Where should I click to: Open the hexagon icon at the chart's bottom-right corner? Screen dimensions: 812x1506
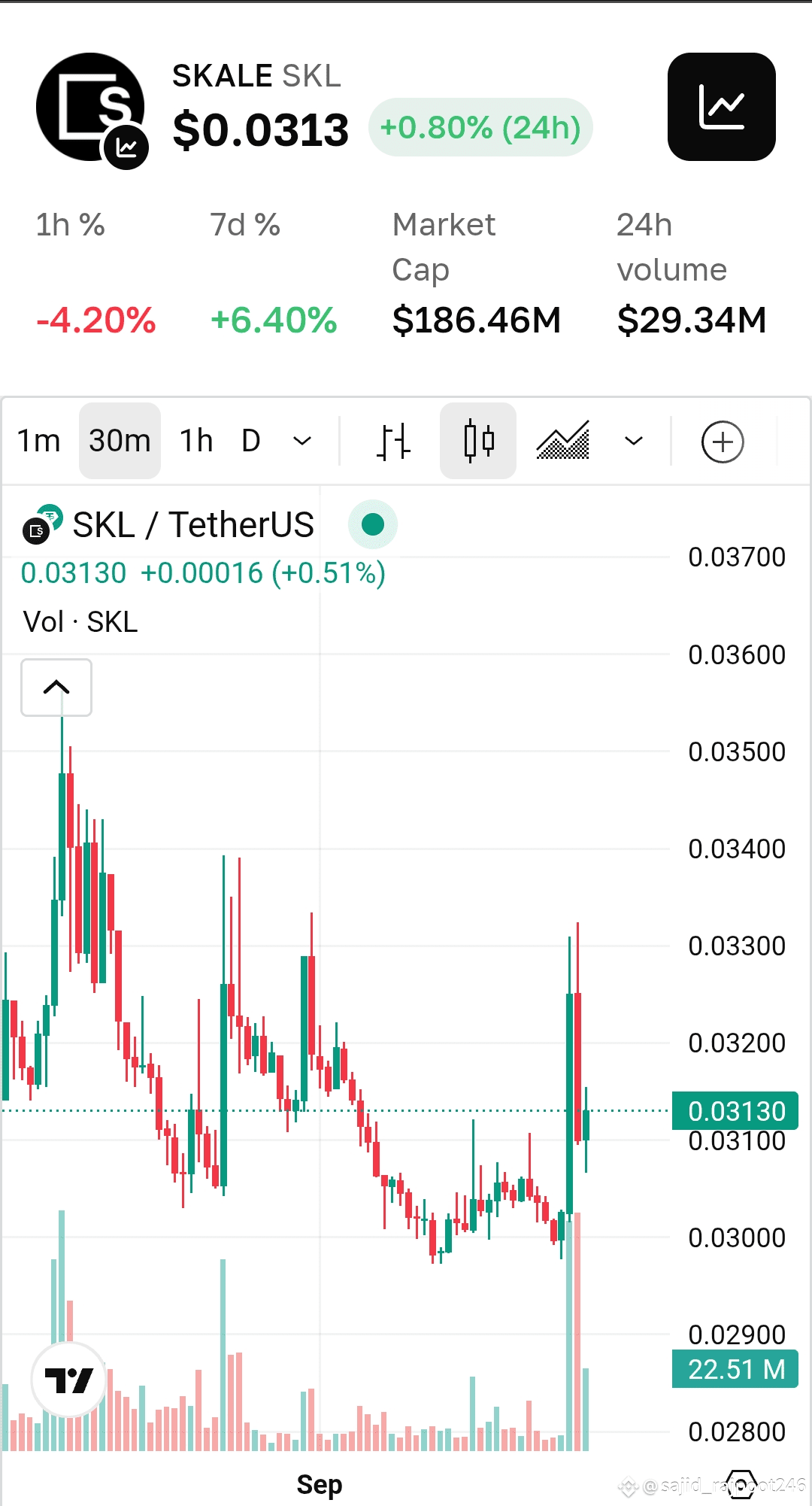(x=741, y=1485)
